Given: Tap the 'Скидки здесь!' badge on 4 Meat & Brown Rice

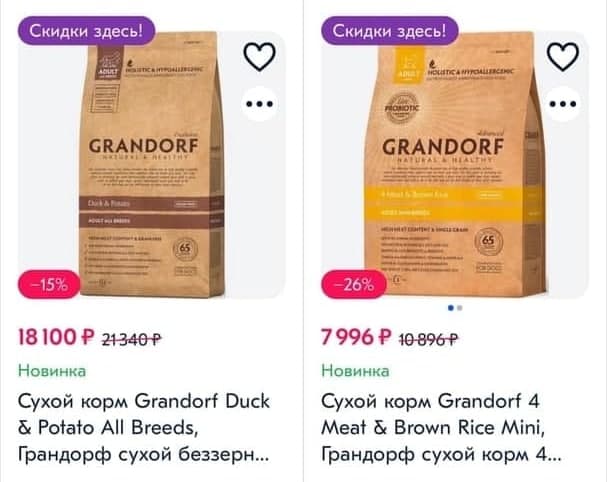Looking at the screenshot, I should [389, 30].
